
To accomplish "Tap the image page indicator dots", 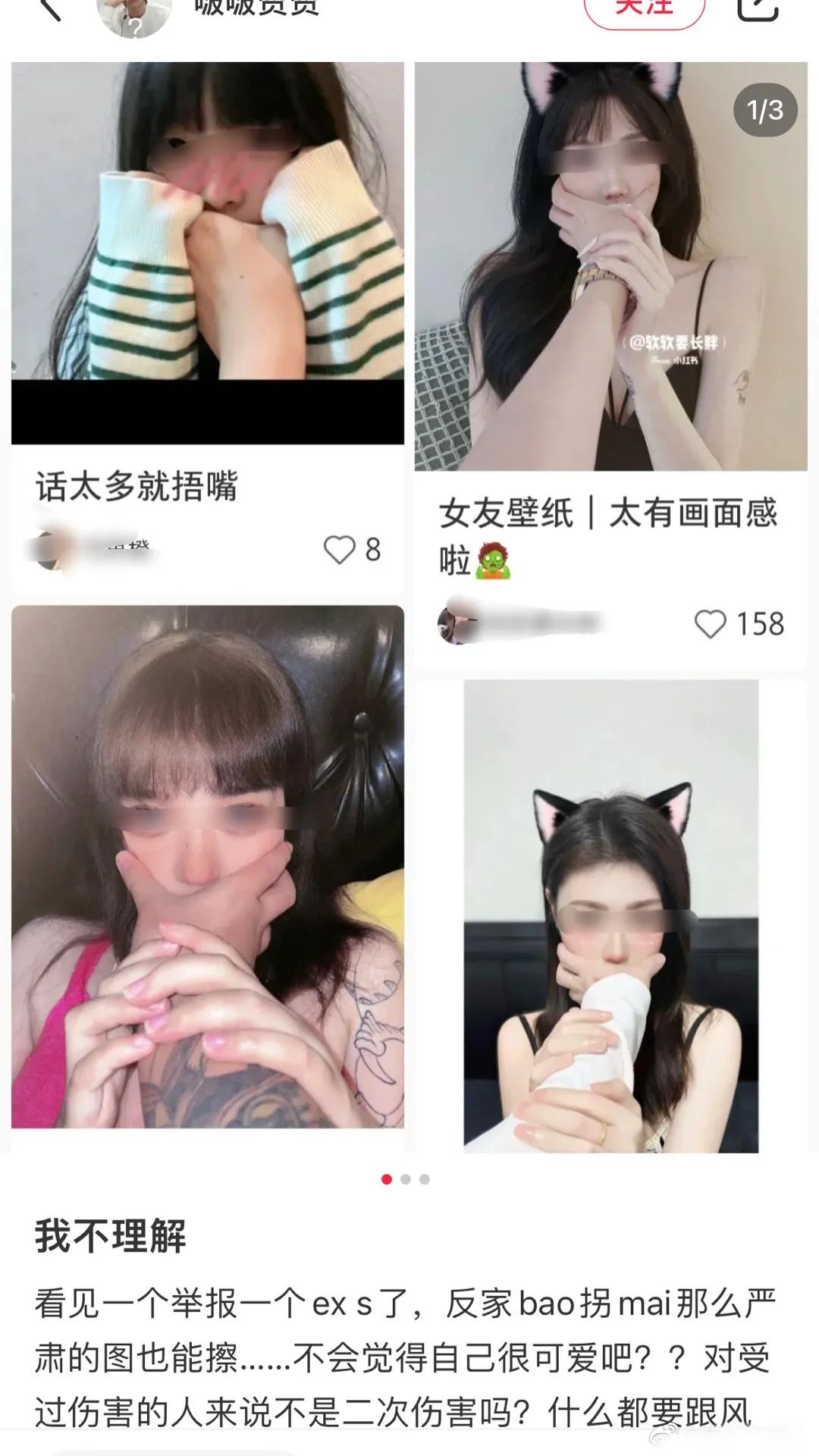I will 406,1179.
